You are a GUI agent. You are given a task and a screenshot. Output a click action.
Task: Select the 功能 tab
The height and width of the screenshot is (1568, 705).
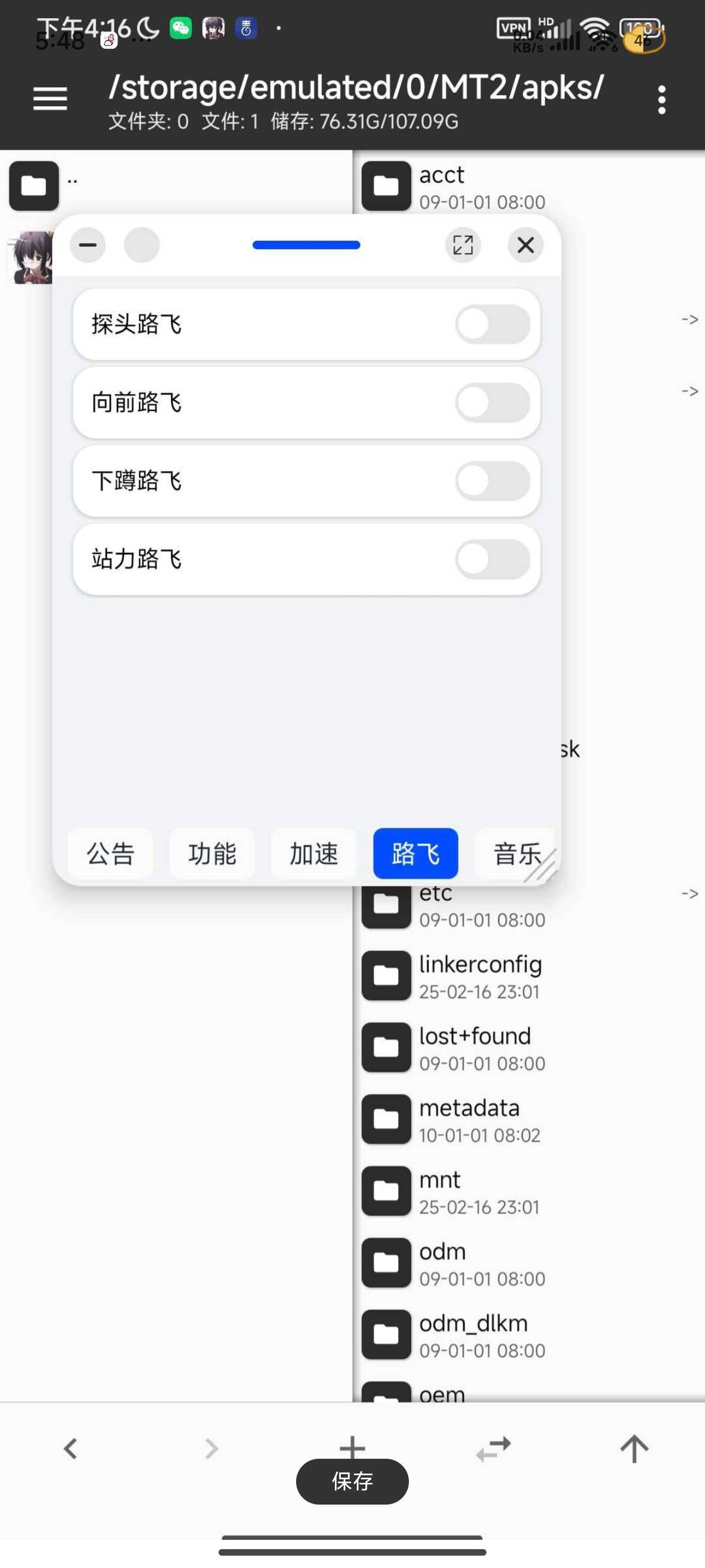coord(212,853)
